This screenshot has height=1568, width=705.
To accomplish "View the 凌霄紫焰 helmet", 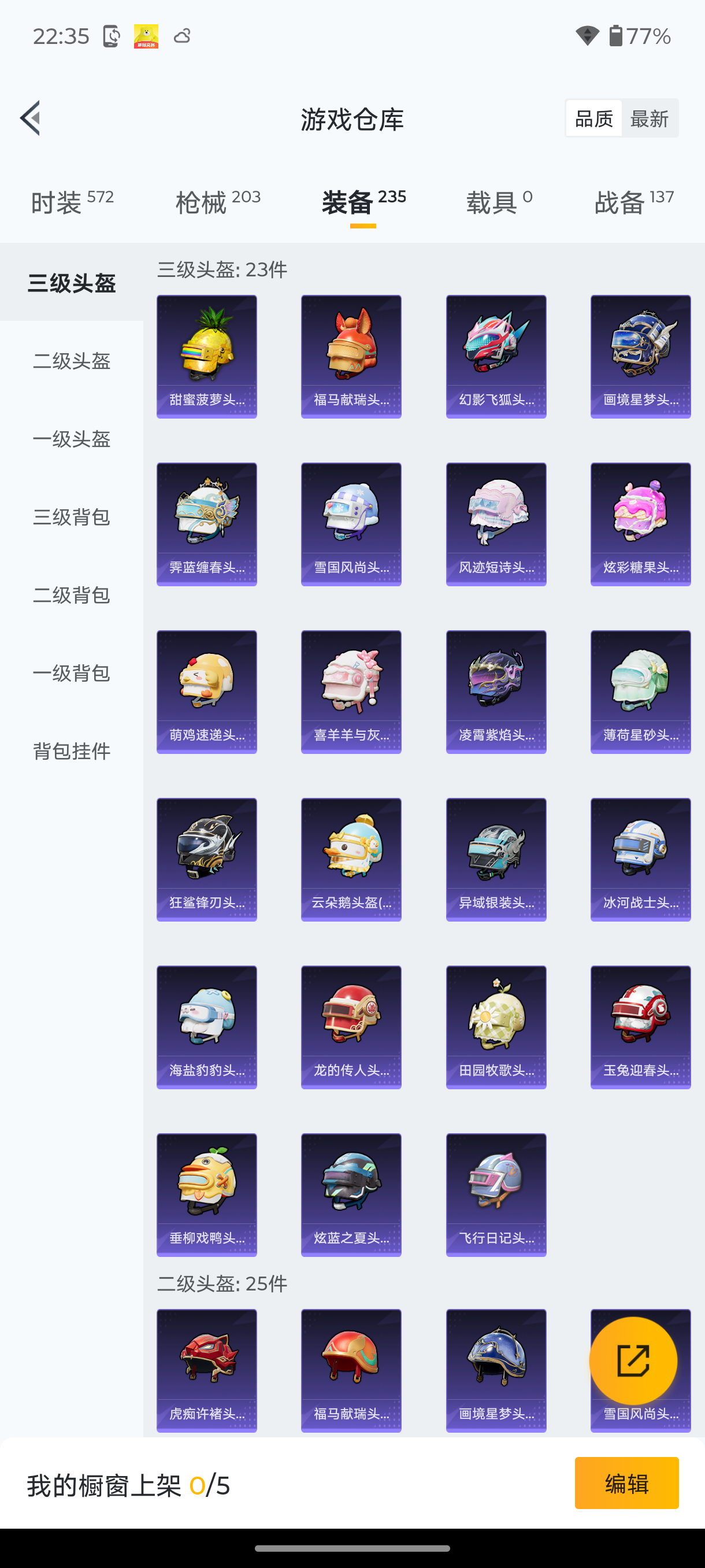I will pyautogui.click(x=496, y=691).
